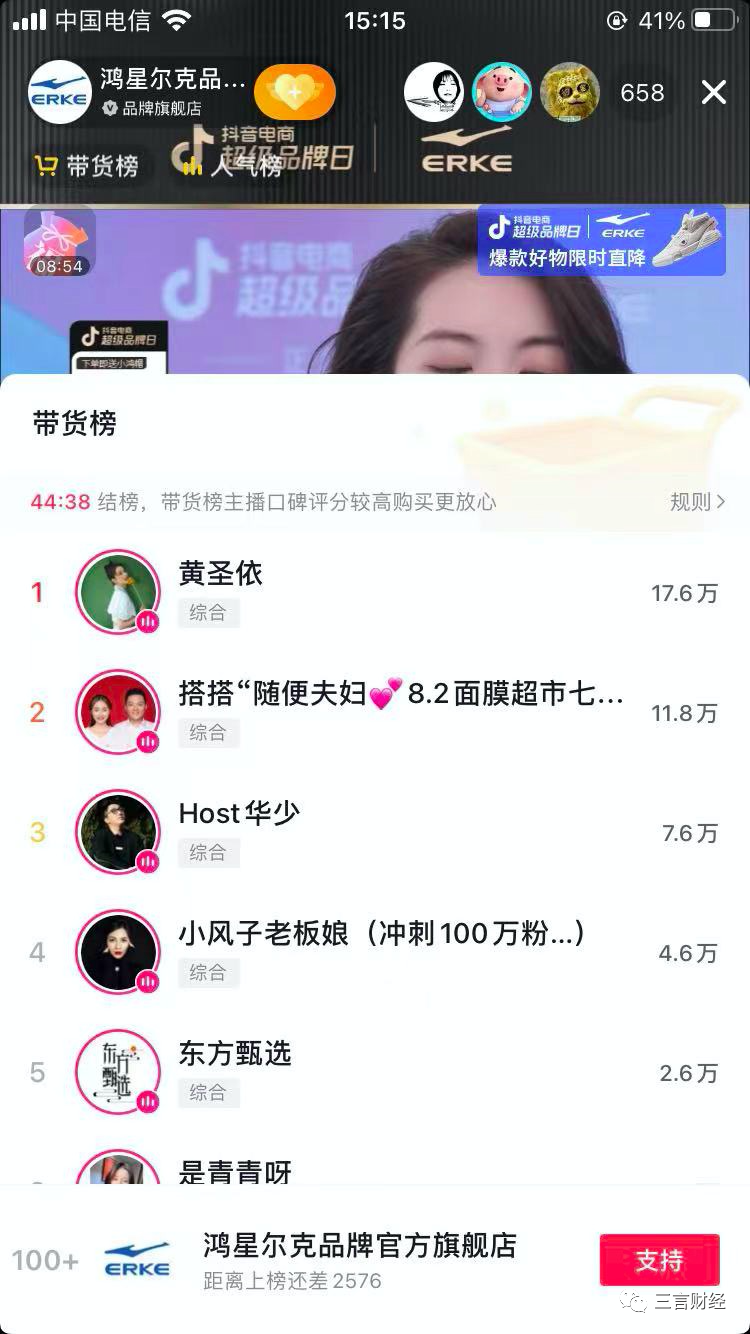Open the 爆款好物限时直降 promo banner
The image size is (750, 1334).
[x=601, y=240]
